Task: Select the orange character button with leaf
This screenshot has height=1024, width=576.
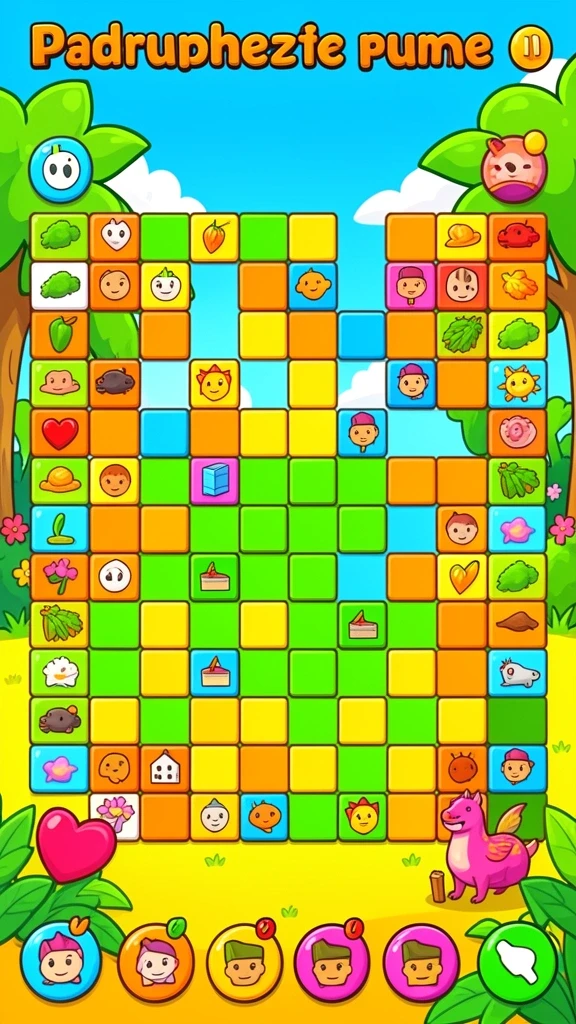Action: click(155, 961)
